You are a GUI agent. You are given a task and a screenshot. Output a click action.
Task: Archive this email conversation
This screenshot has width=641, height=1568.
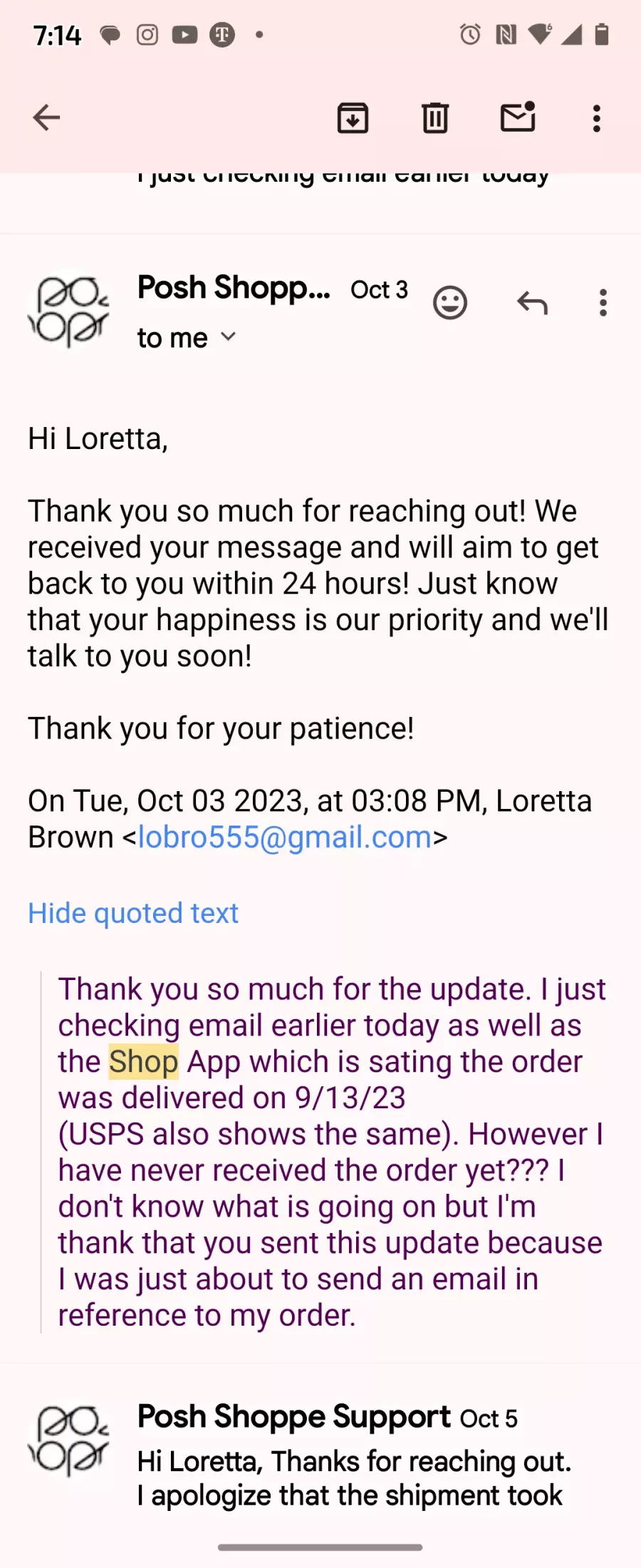353,118
